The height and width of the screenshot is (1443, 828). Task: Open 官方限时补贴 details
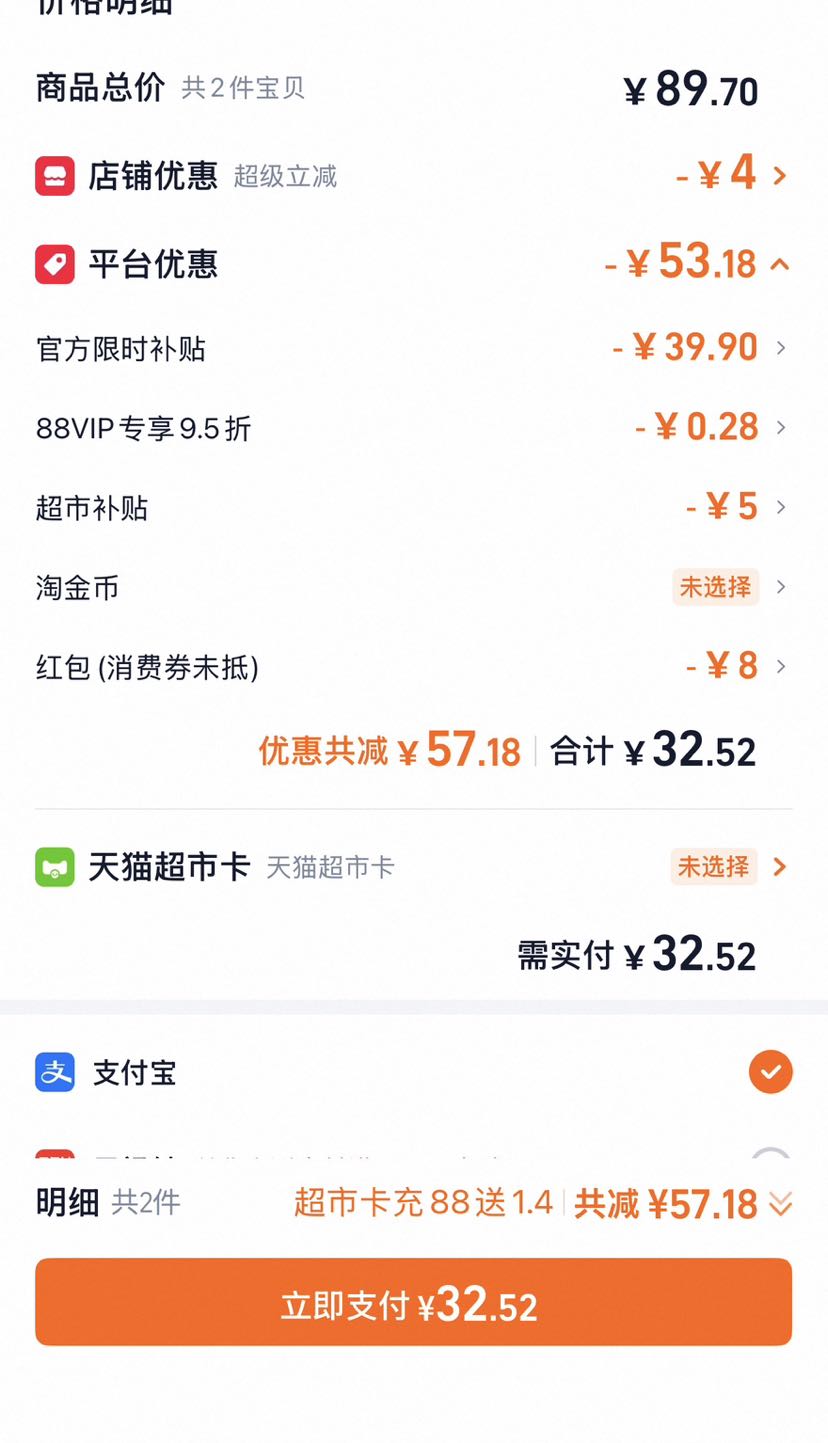point(413,348)
